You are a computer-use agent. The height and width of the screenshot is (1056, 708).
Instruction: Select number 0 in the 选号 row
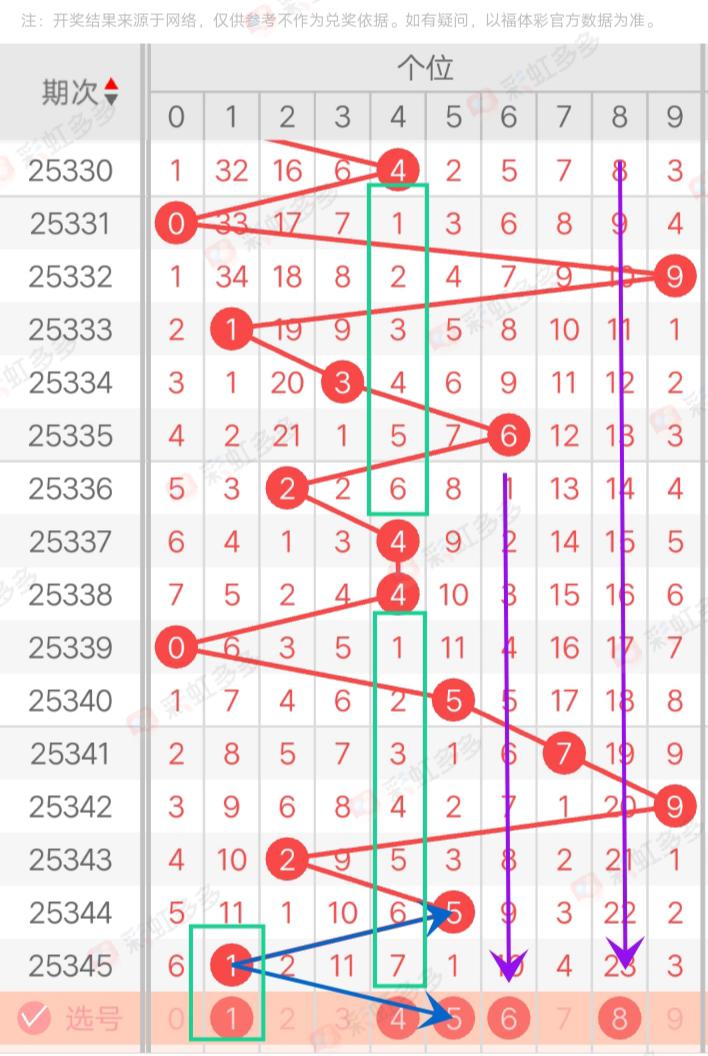[x=176, y=1019]
